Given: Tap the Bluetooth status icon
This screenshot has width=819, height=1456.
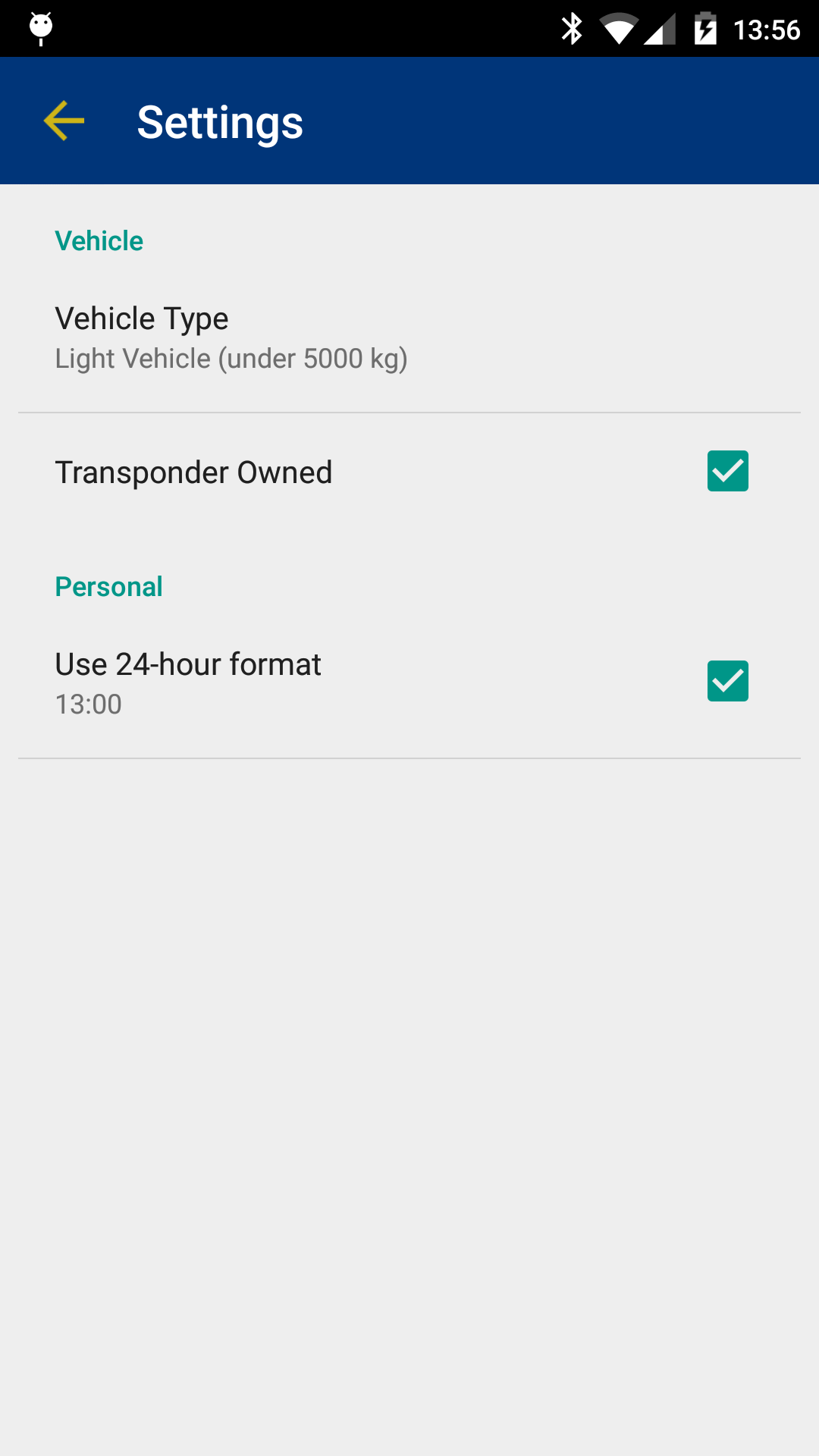Looking at the screenshot, I should 573,28.
